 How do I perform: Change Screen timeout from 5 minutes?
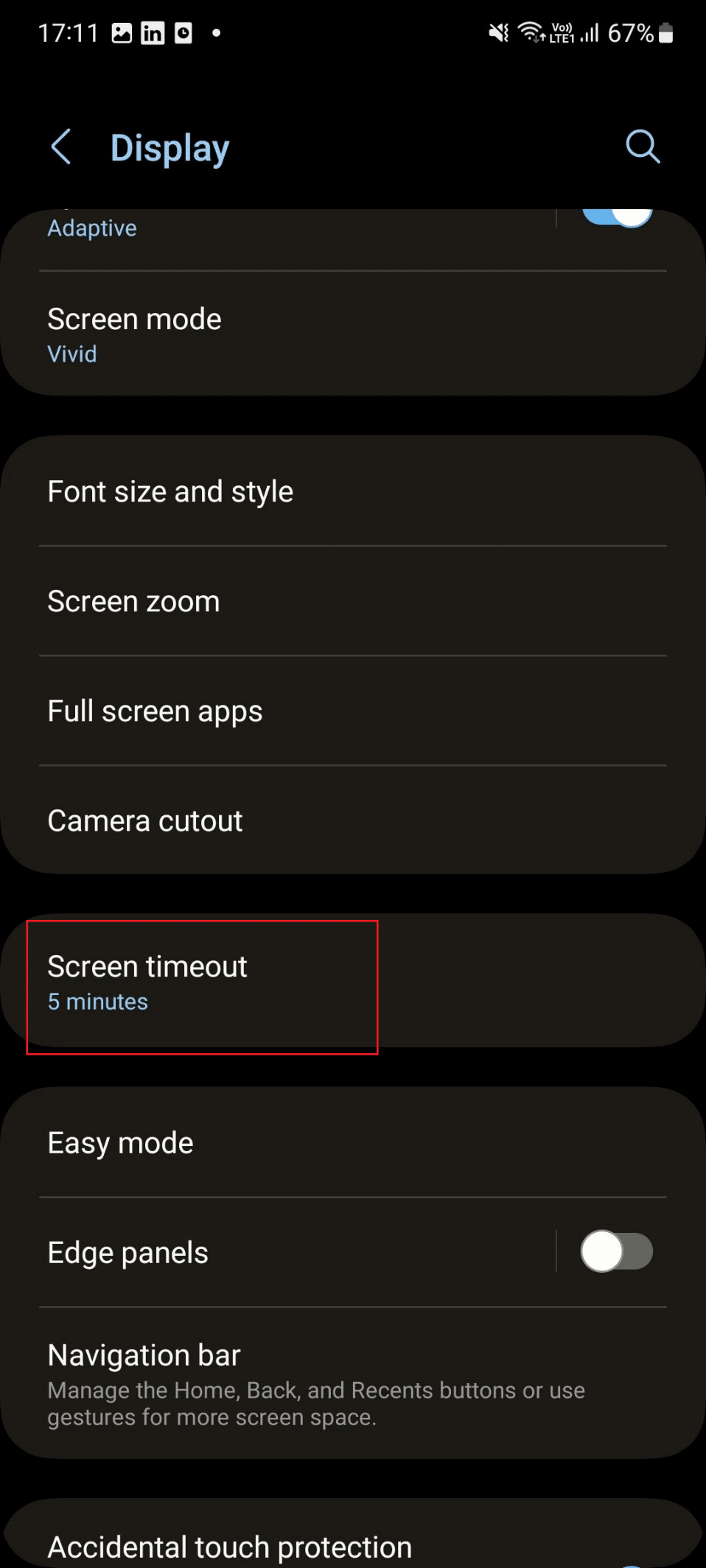353,982
